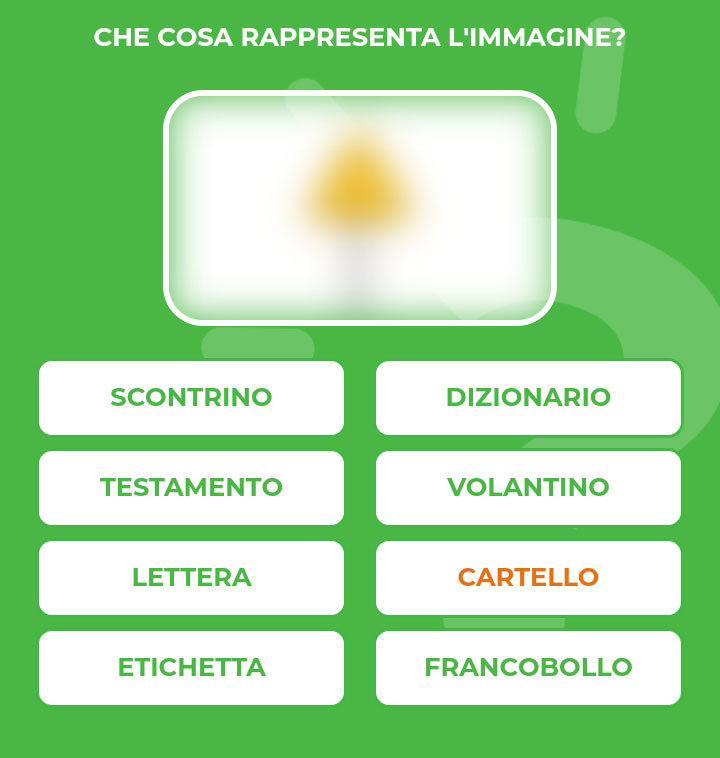Pick FRANCOBOLLO as your answer
The width and height of the screenshot is (720, 758).
pos(528,668)
